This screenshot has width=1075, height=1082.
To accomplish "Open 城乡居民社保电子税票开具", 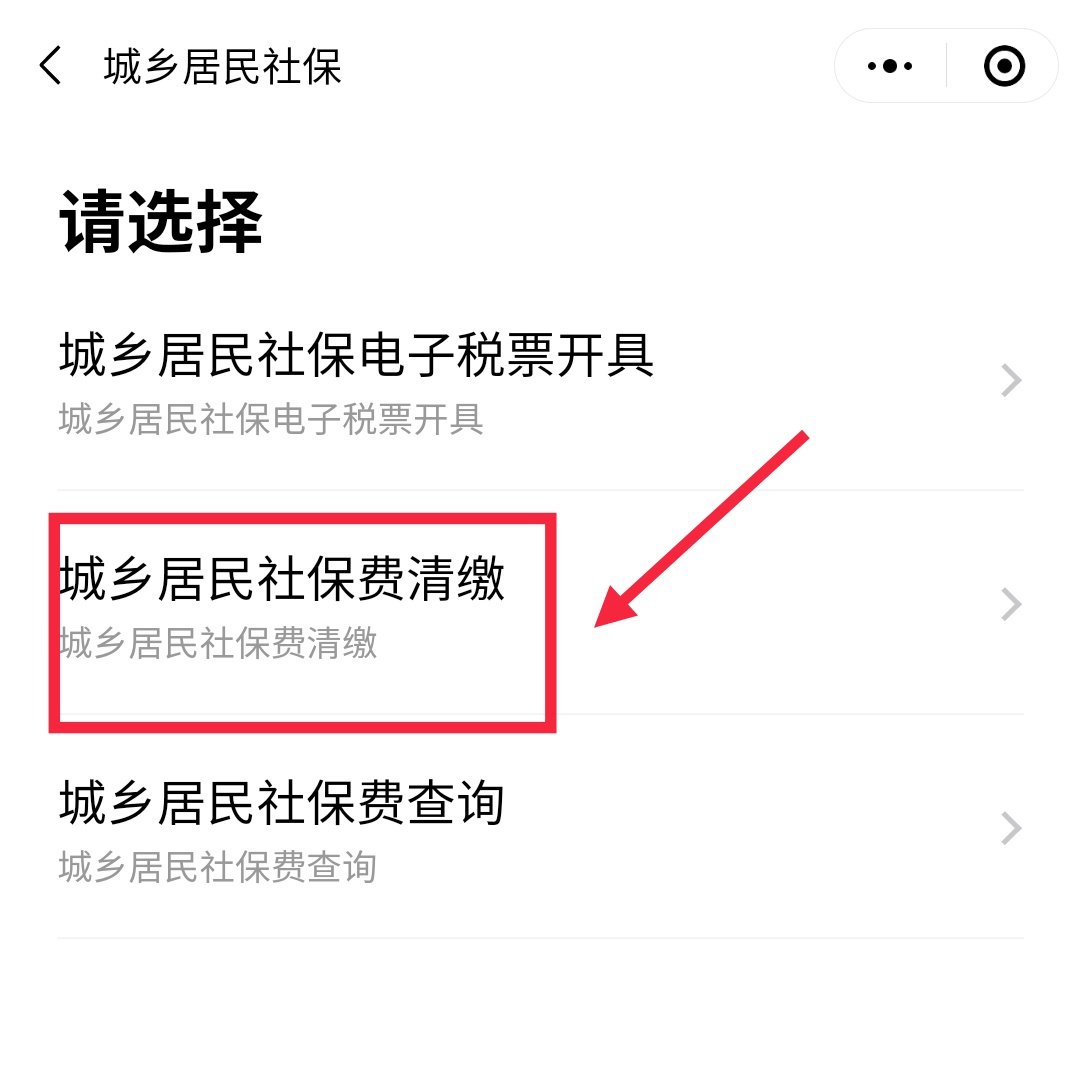I will [x=540, y=382].
